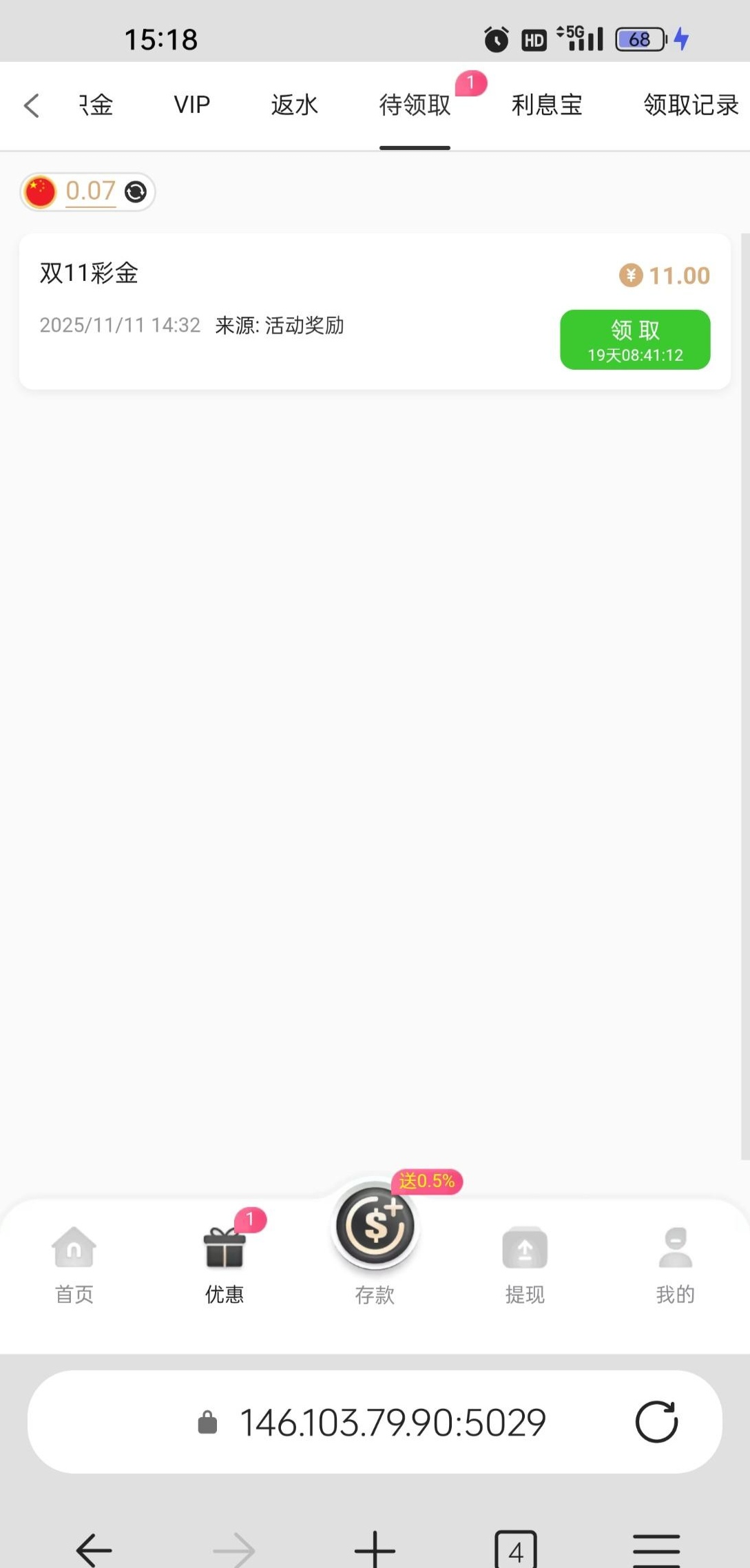The width and height of the screenshot is (750, 1568).
Task: Open the browser hamburger menu
Action: click(656, 1549)
